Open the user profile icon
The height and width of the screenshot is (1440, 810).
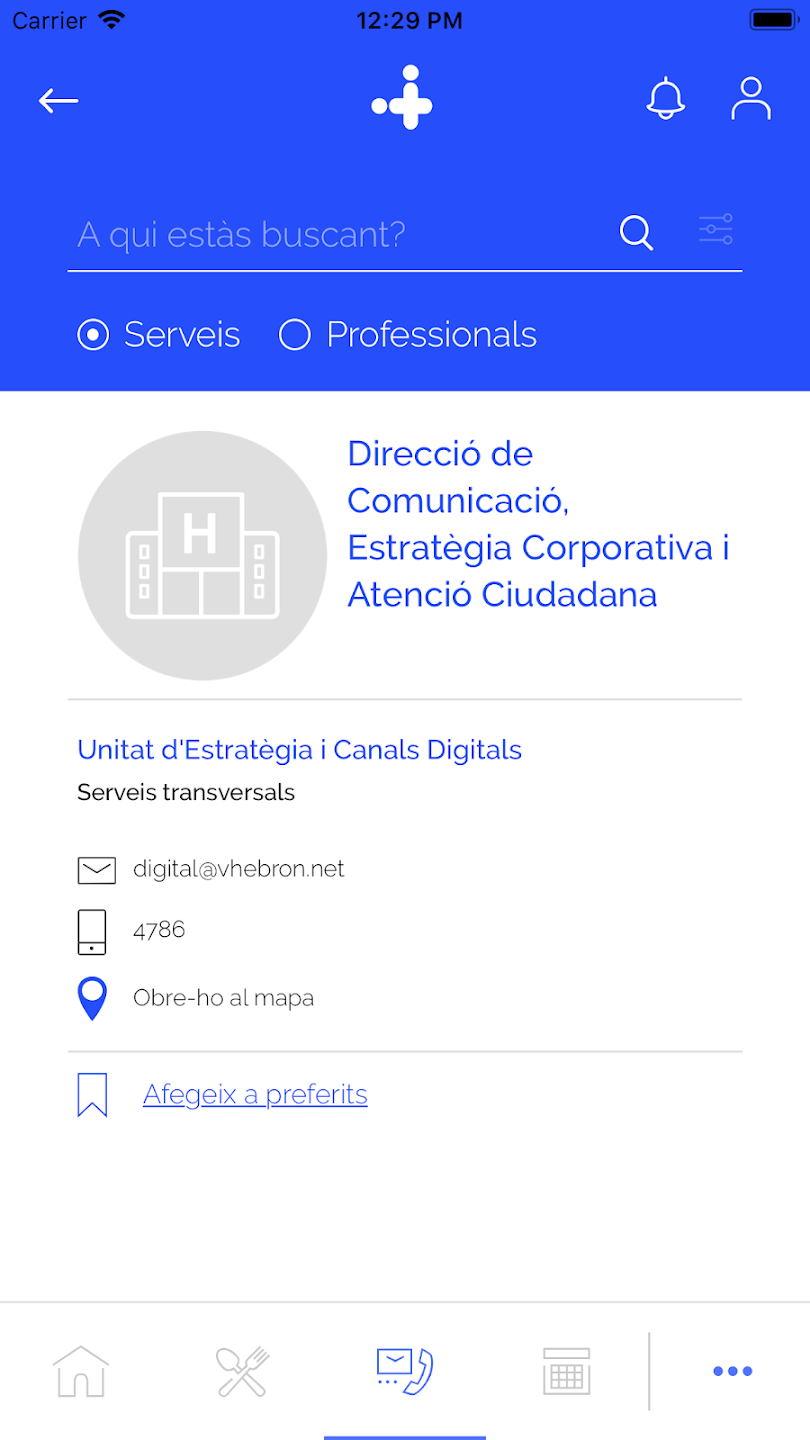click(751, 99)
